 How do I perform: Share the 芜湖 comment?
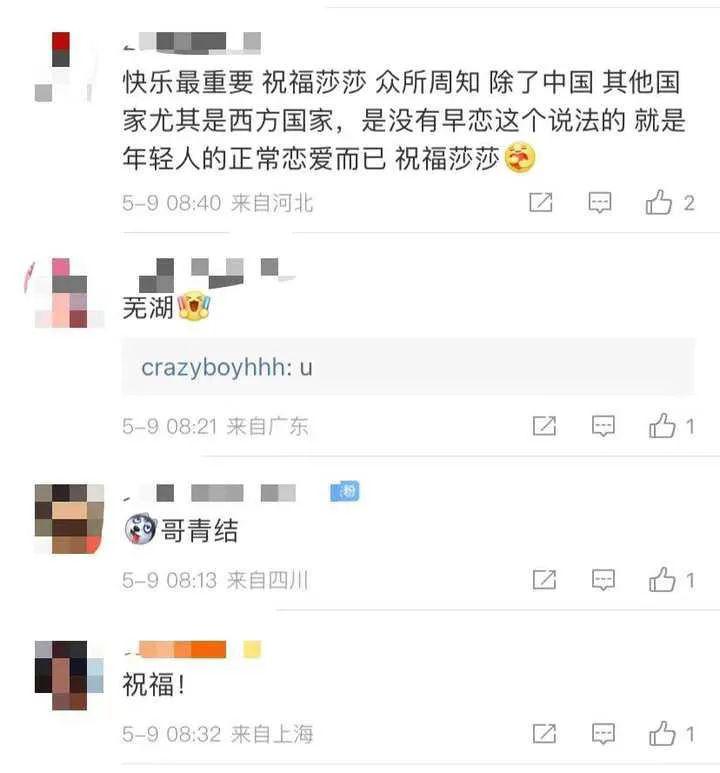click(x=543, y=427)
